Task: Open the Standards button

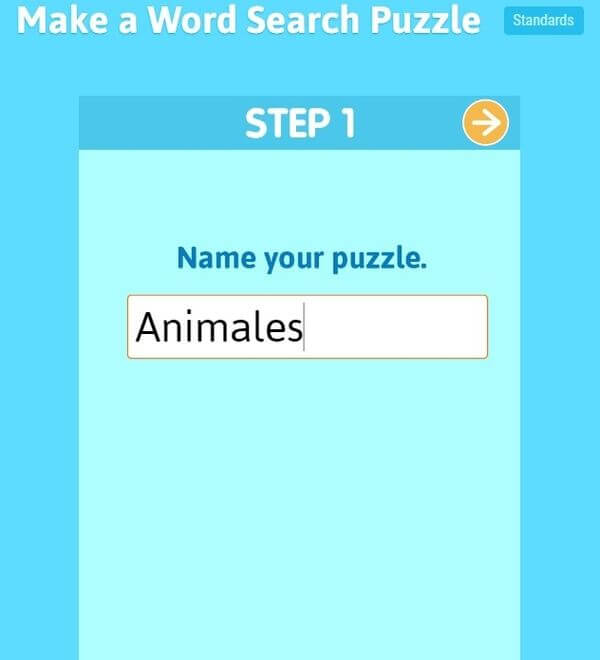Action: click(x=543, y=20)
